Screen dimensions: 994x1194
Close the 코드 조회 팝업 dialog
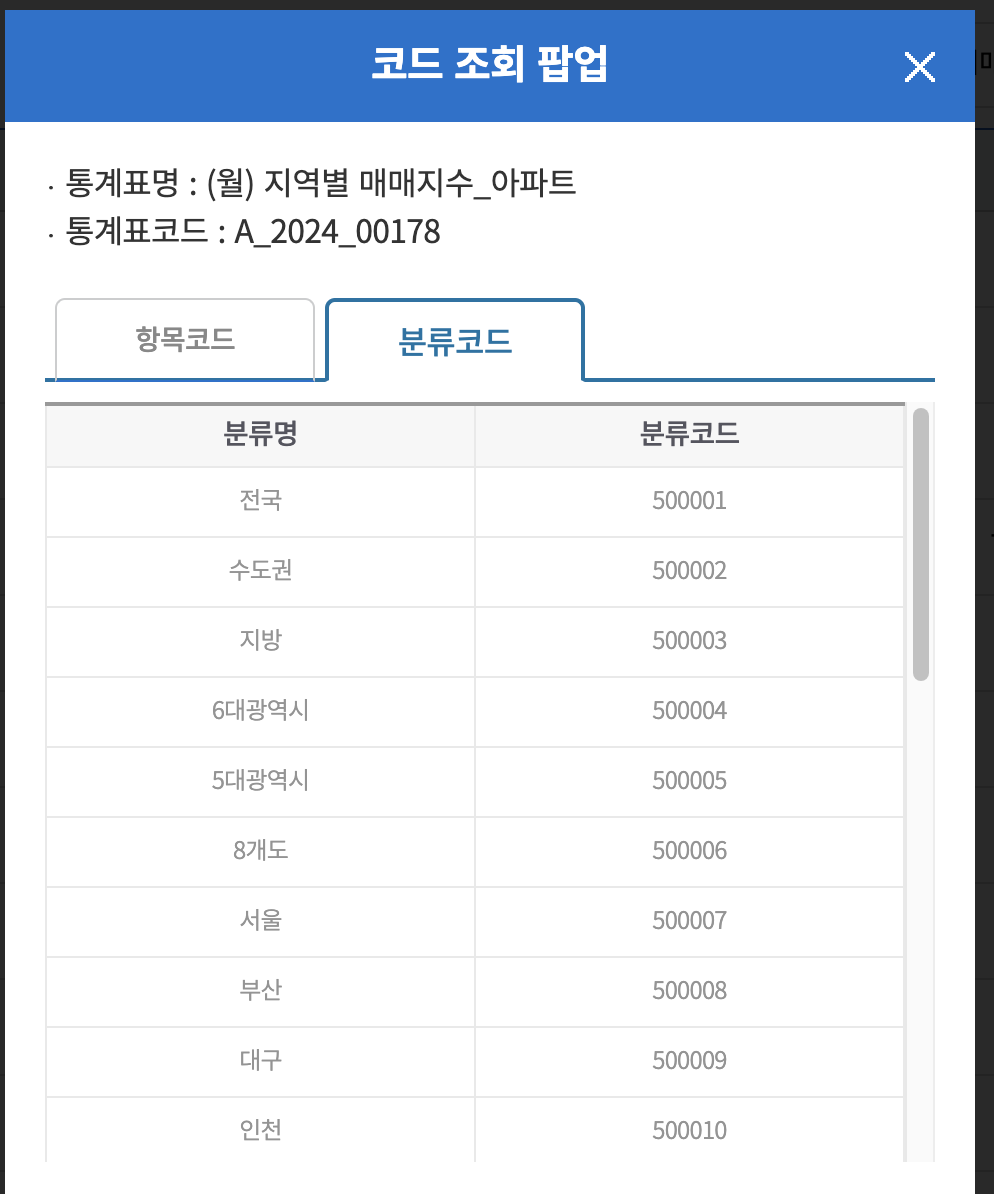coord(919,67)
